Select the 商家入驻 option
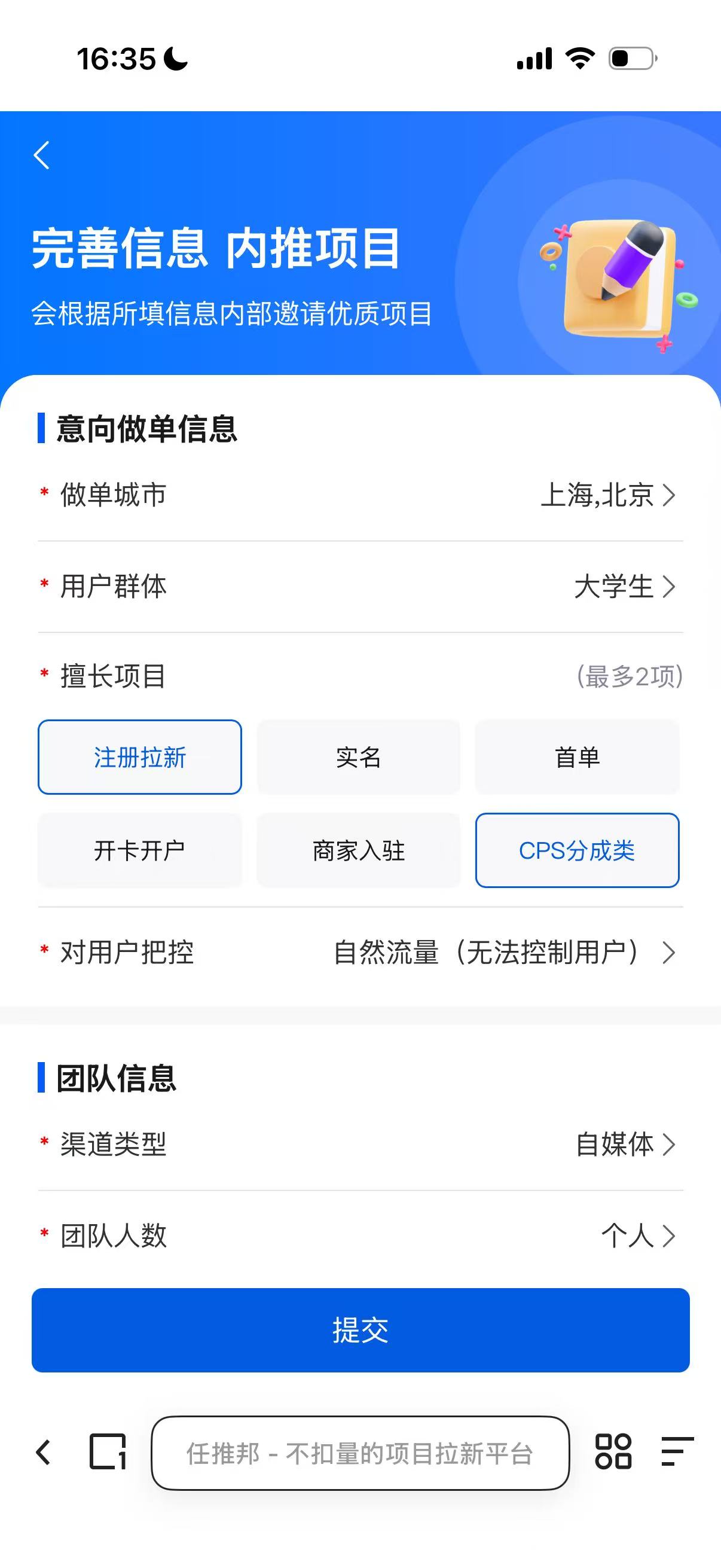The width and height of the screenshot is (721, 1568). [x=358, y=851]
